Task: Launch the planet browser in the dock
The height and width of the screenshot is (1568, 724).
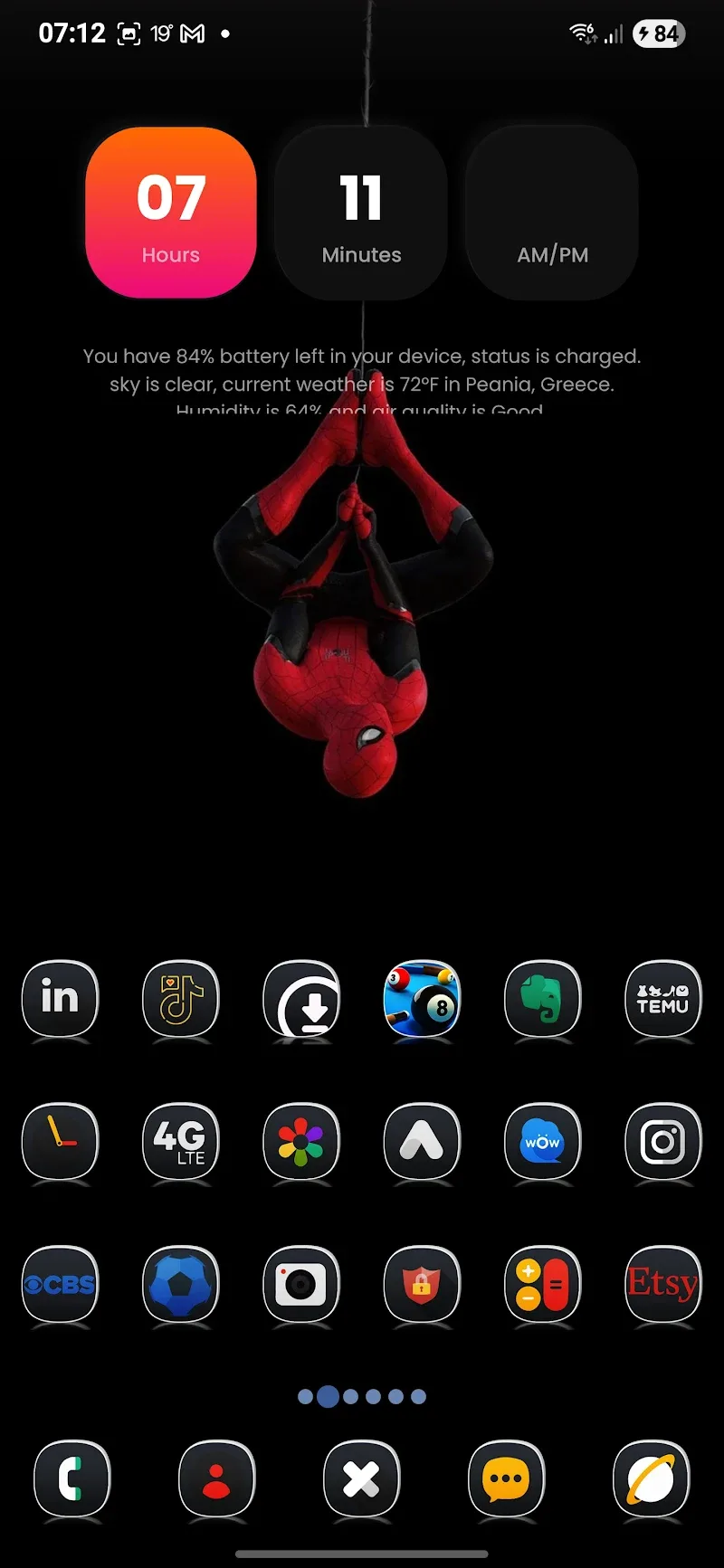Action: click(x=651, y=1479)
